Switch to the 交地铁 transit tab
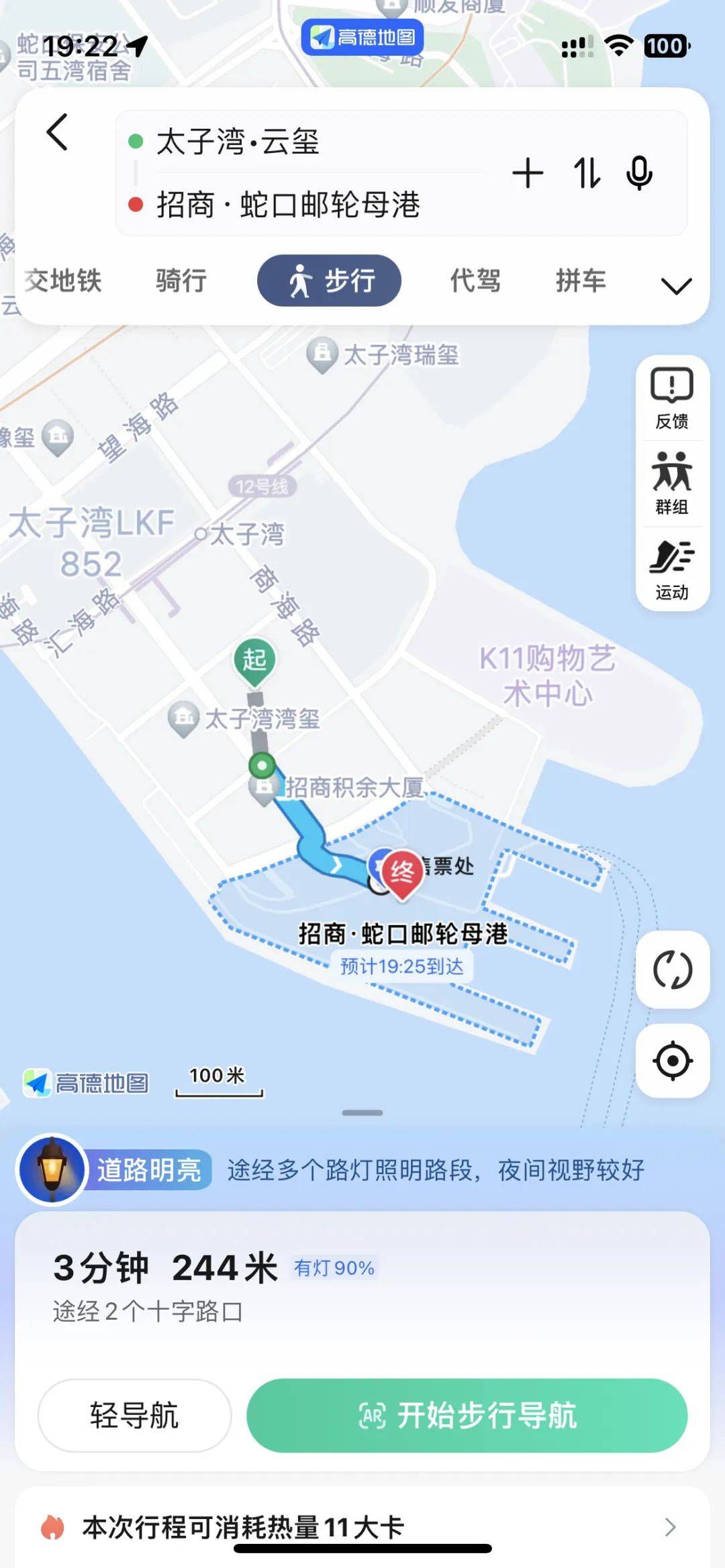The width and height of the screenshot is (725, 1568). coord(63,280)
